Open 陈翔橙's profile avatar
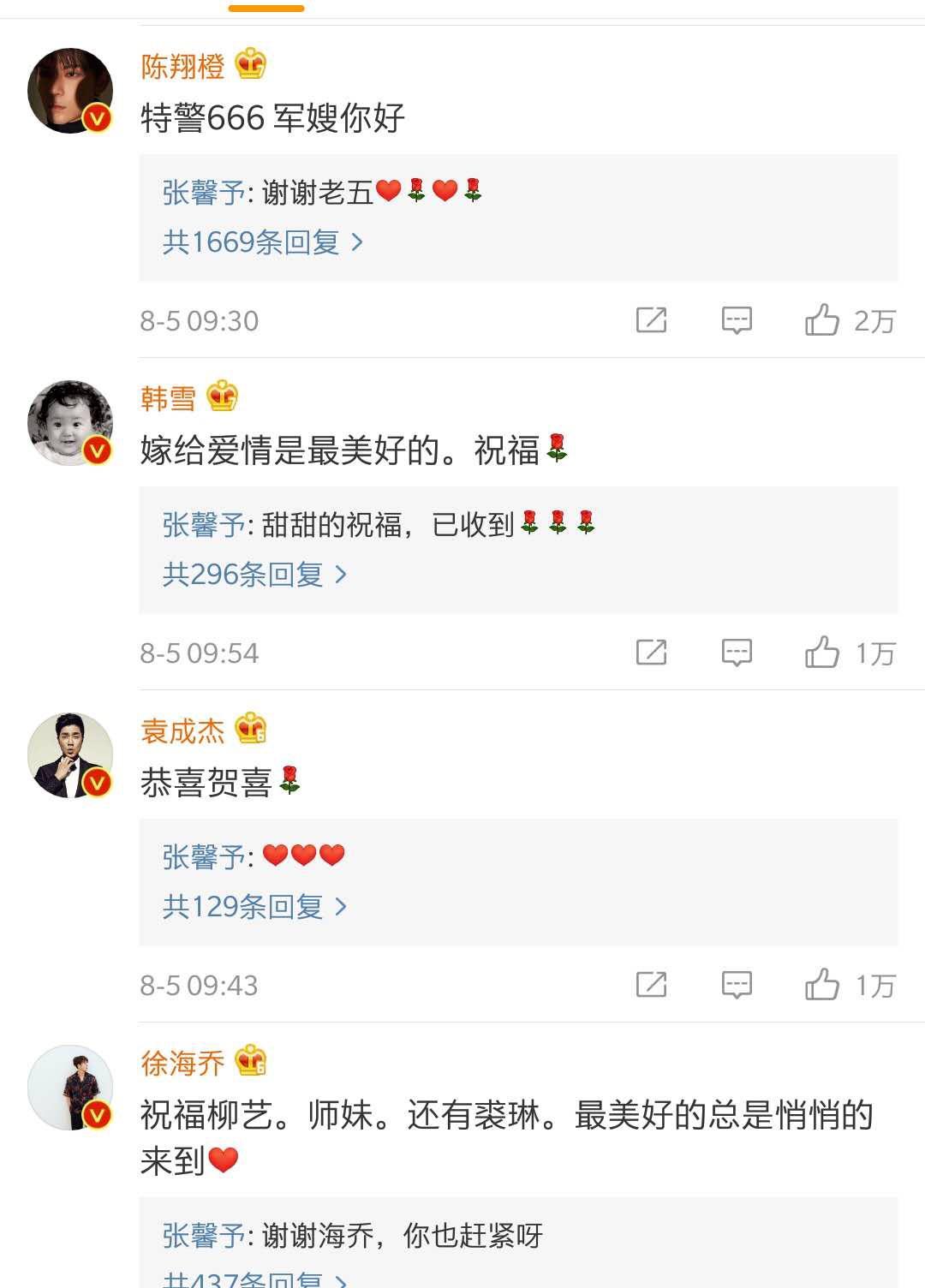Screen dimensions: 925x1288 tap(70, 91)
